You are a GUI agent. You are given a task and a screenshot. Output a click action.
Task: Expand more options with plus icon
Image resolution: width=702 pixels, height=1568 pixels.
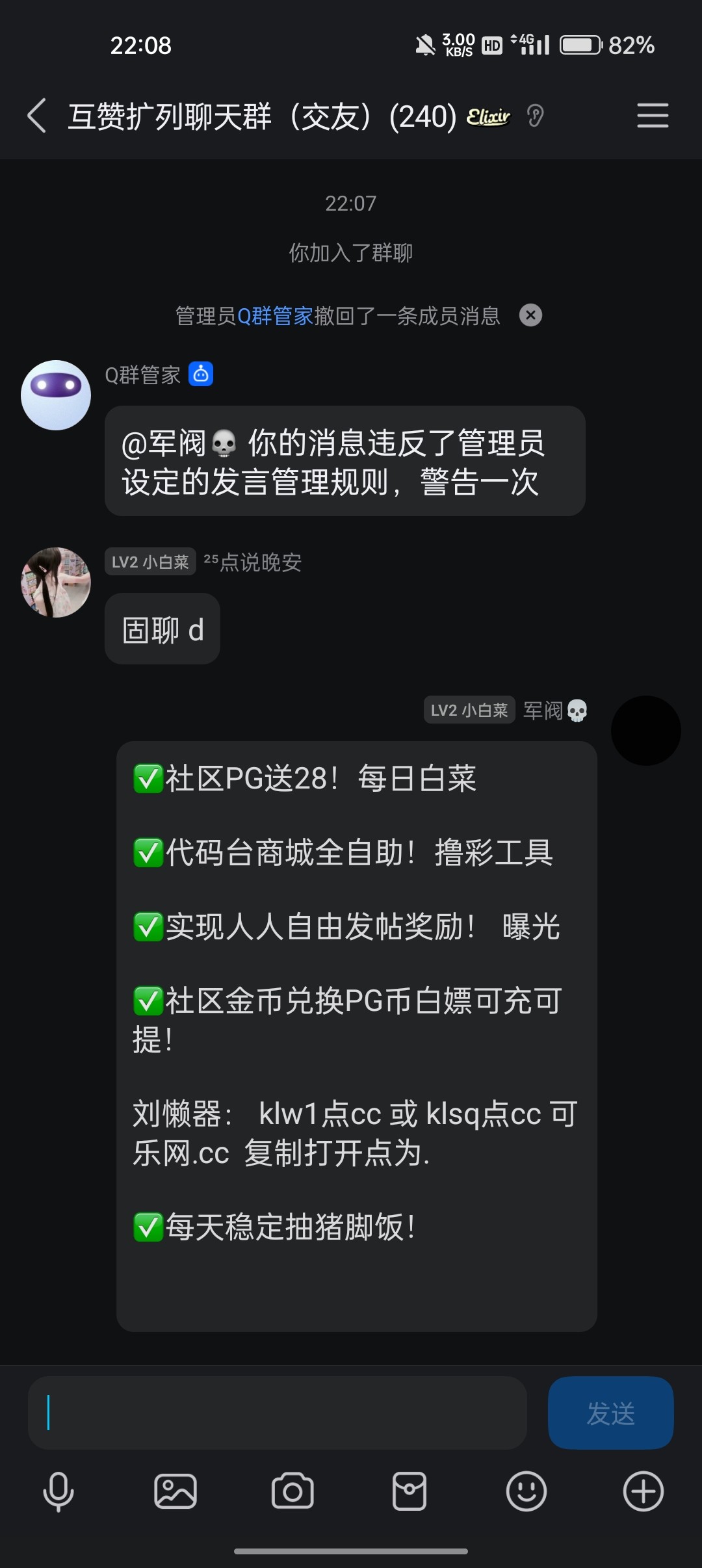(x=643, y=1491)
